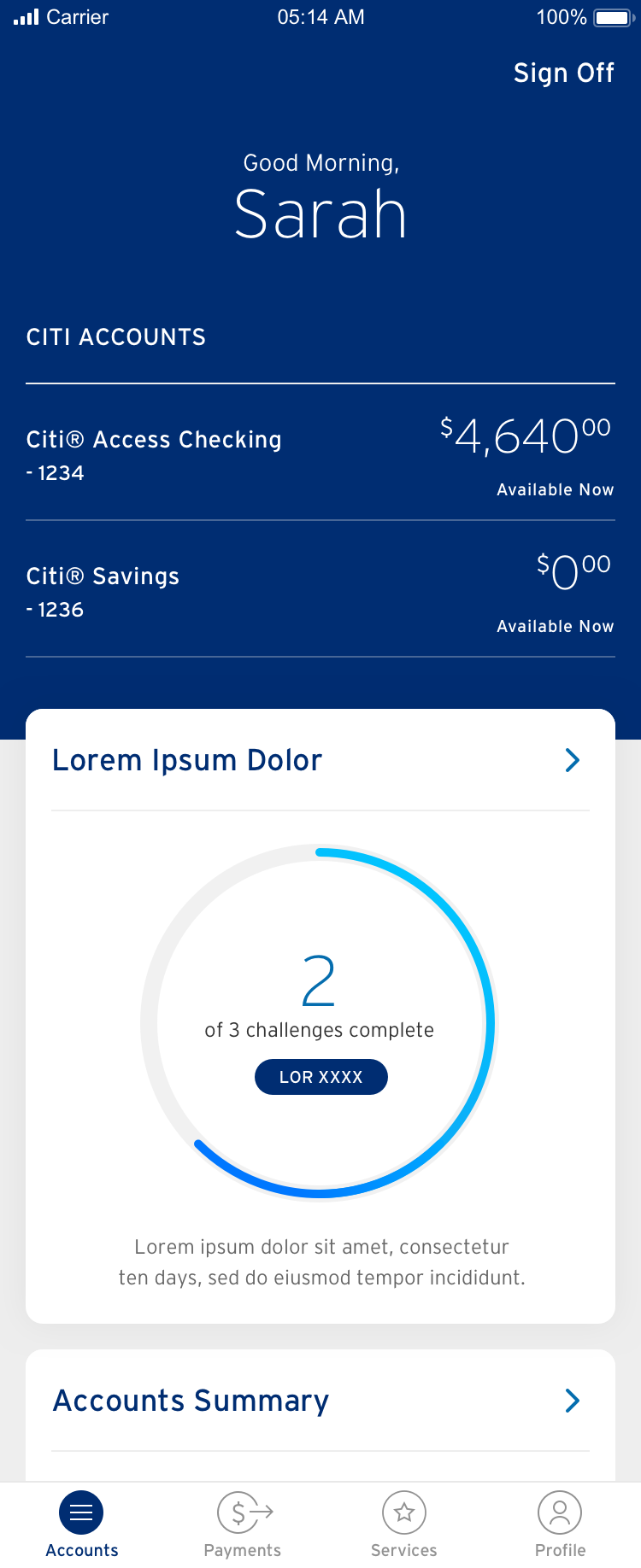The height and width of the screenshot is (1568, 641).
Task: Click the battery indicator in the status bar
Action: pos(611,16)
